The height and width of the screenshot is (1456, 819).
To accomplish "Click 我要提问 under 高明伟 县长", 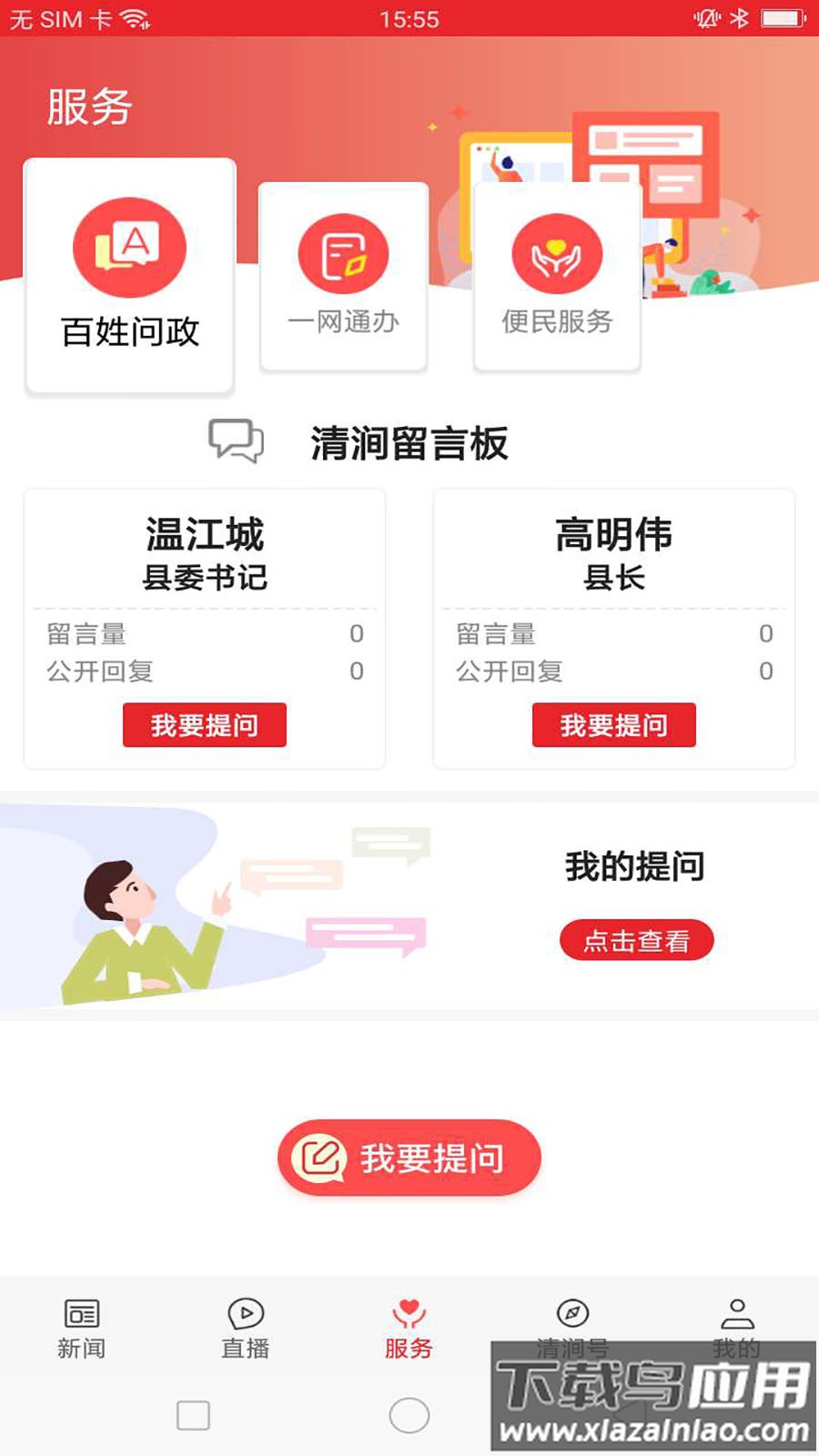I will point(614,725).
